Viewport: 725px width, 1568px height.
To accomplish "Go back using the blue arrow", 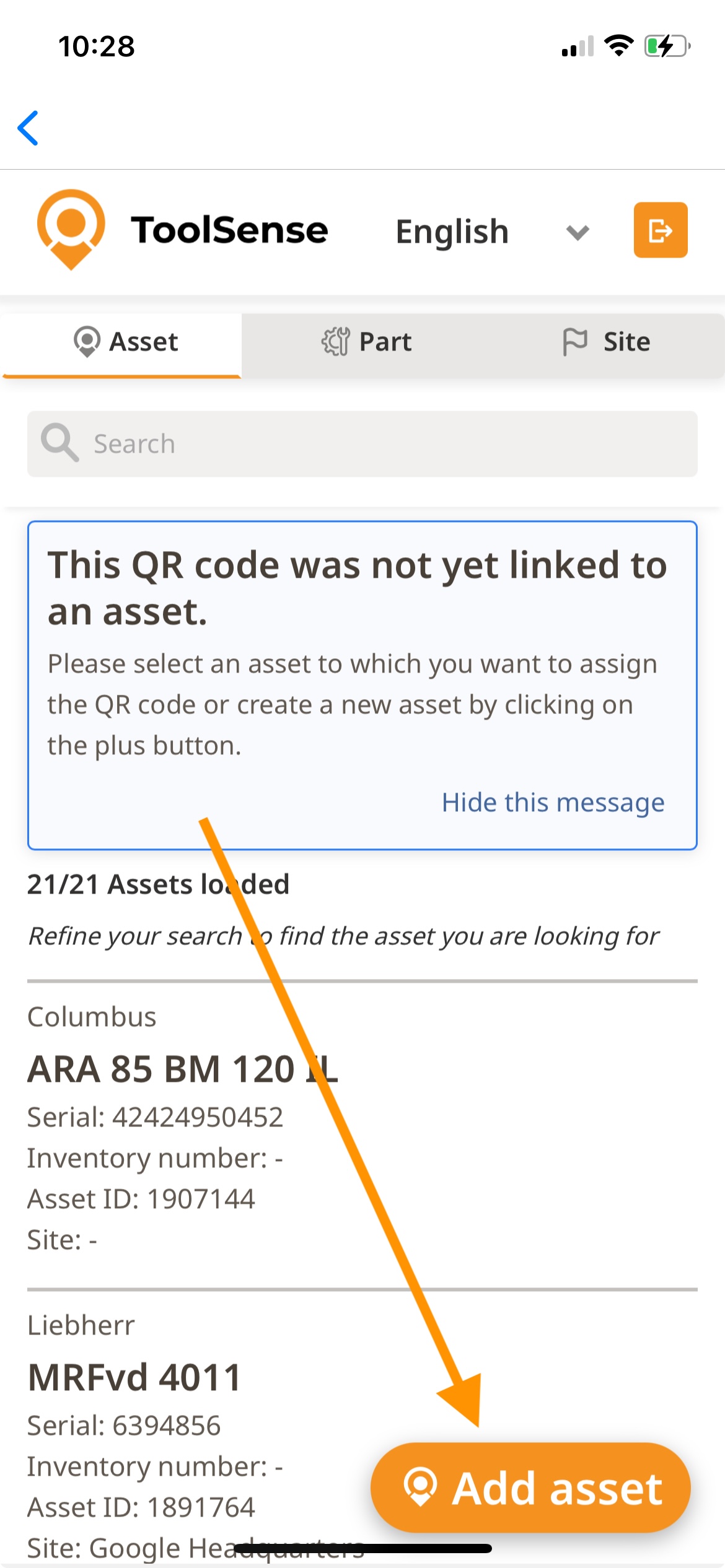I will (x=29, y=128).
